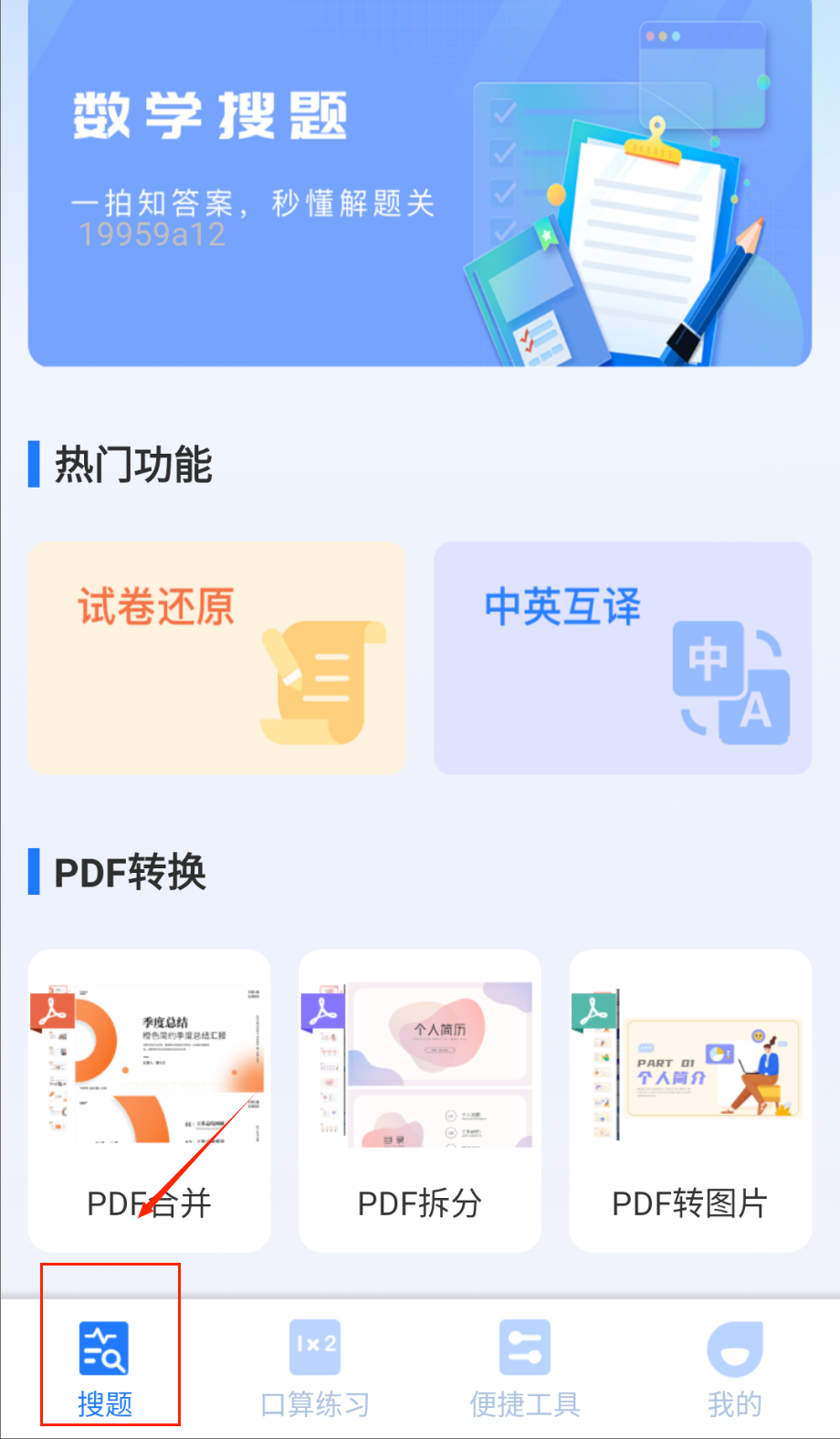Open the 试卷还原 feature card

click(x=216, y=658)
